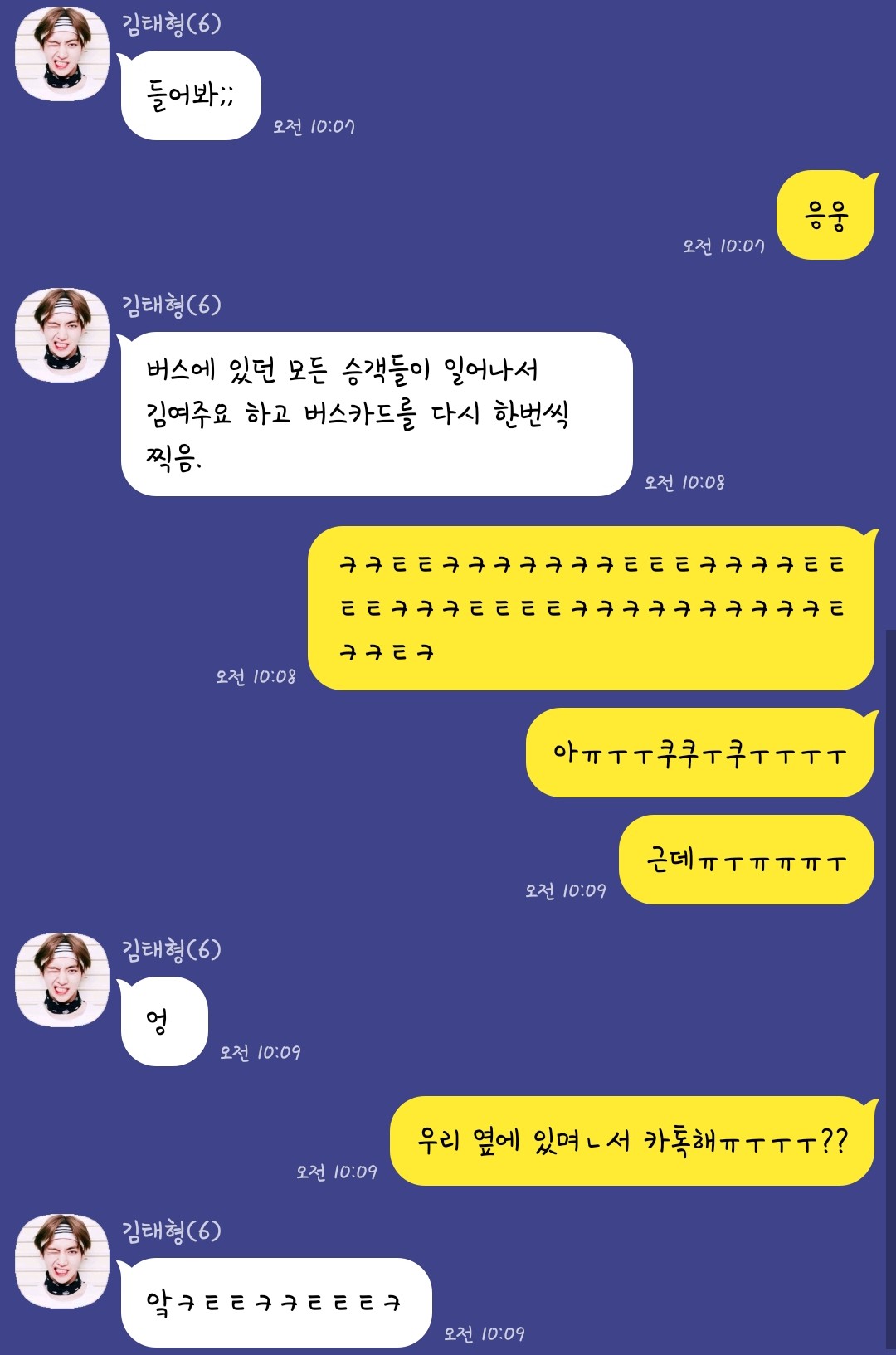Tap 김태형's avatar next to the 버스에 있던 message

coord(62,335)
